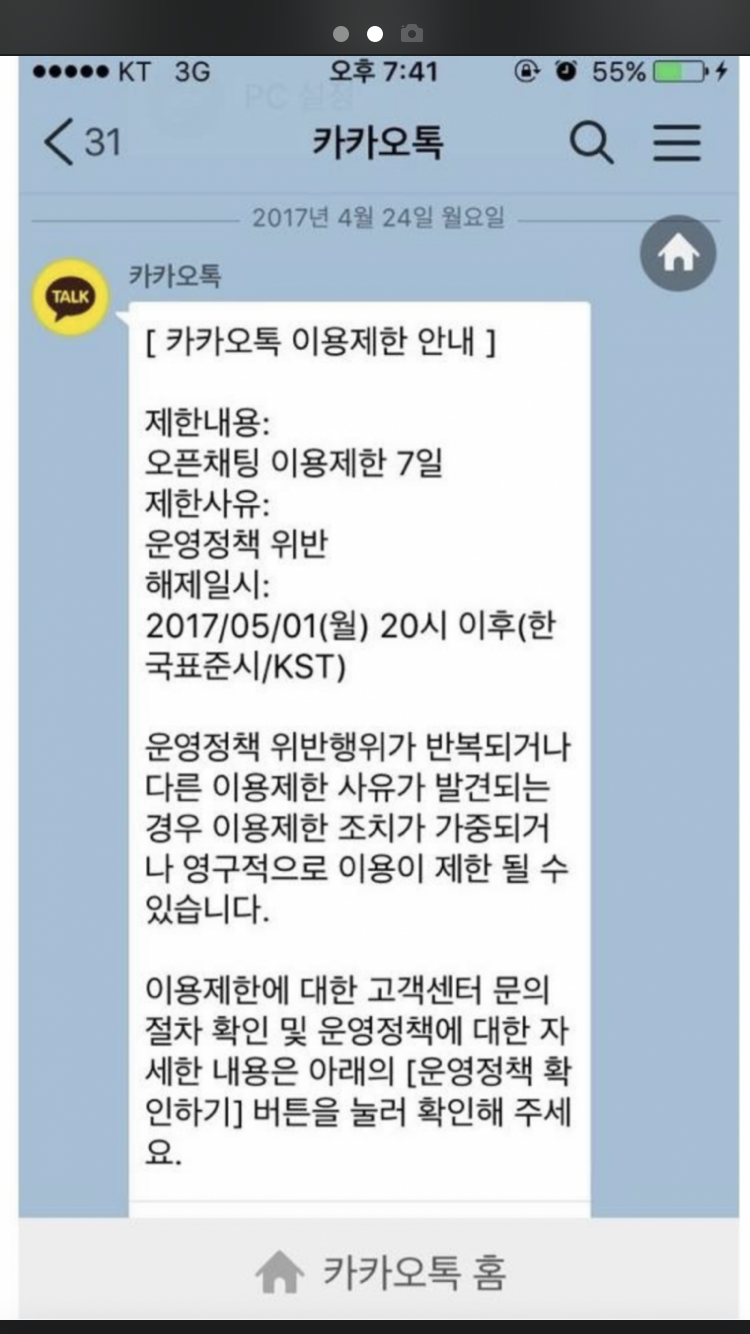Screen dimensions: 750x1334
Task: Open 카카오톡 홈 at the bottom
Action: [380, 1272]
